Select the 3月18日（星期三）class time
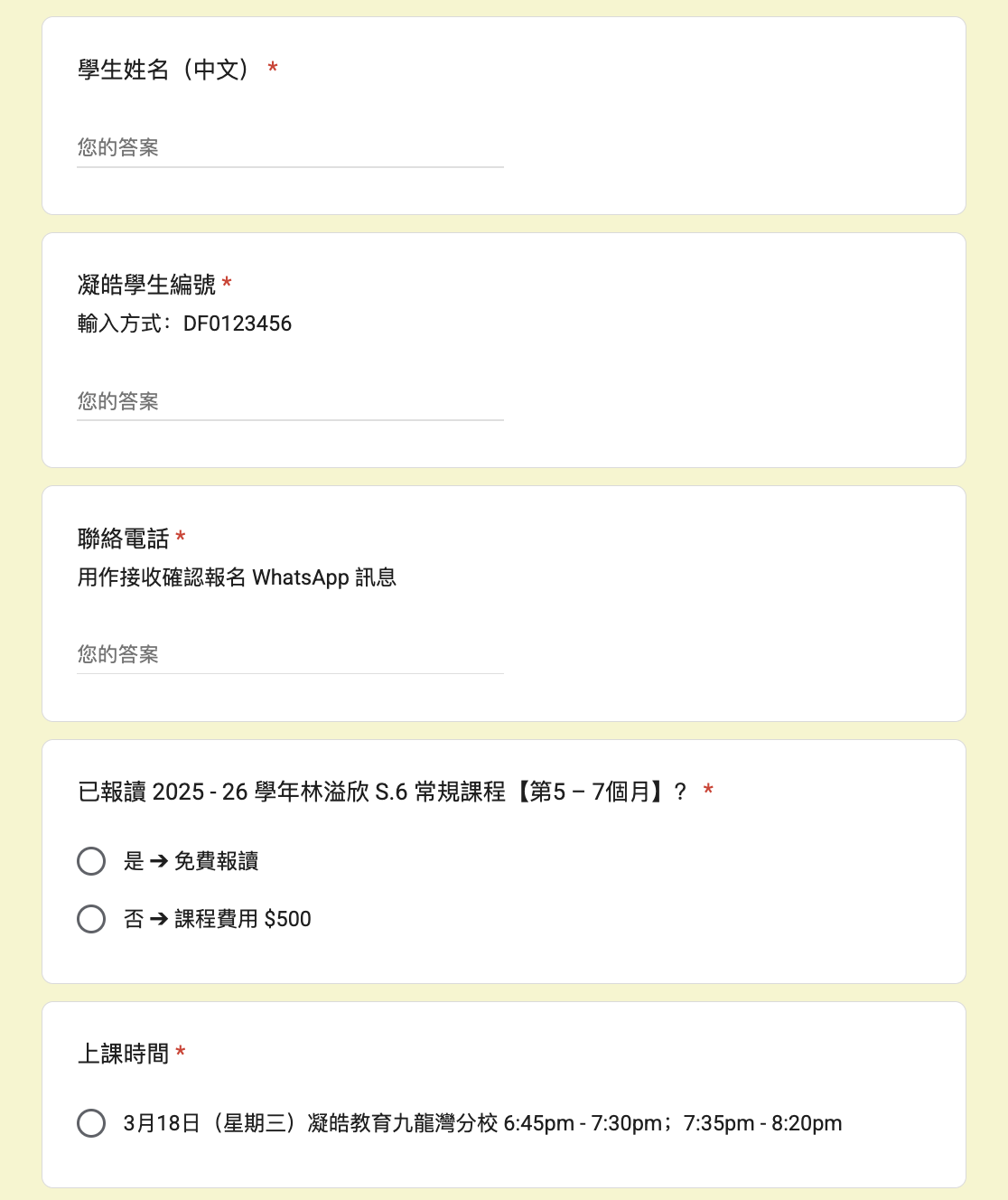 [x=91, y=1123]
